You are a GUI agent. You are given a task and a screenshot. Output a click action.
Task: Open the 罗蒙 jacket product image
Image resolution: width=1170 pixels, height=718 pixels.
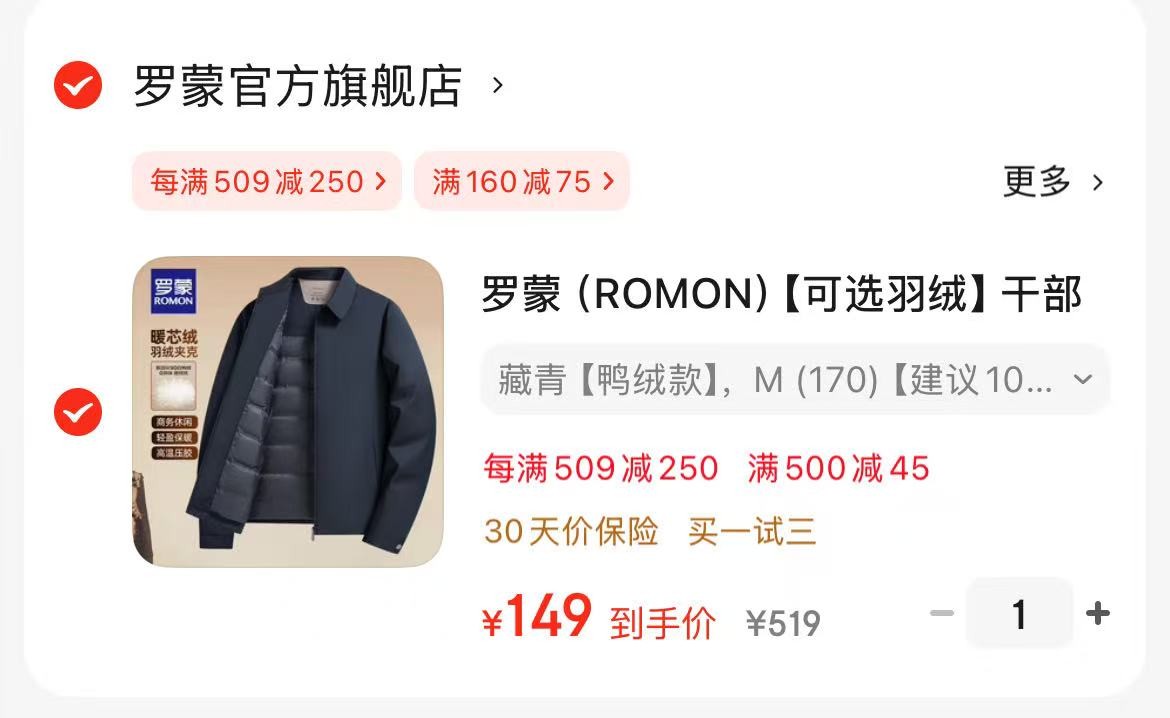288,412
